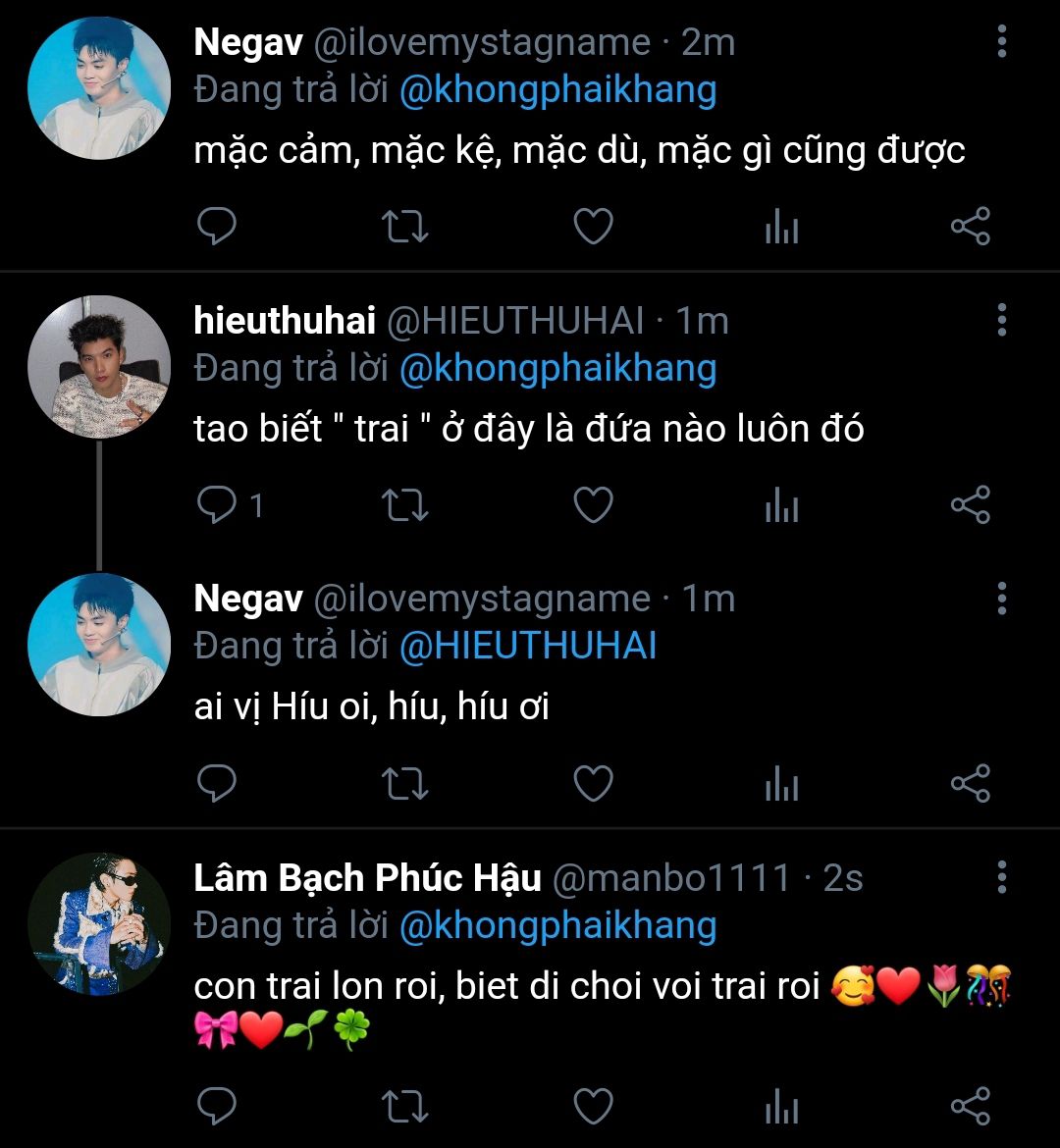View analytics for hieuthuhai's tweet
Screen dimensions: 1060x1148
click(781, 505)
